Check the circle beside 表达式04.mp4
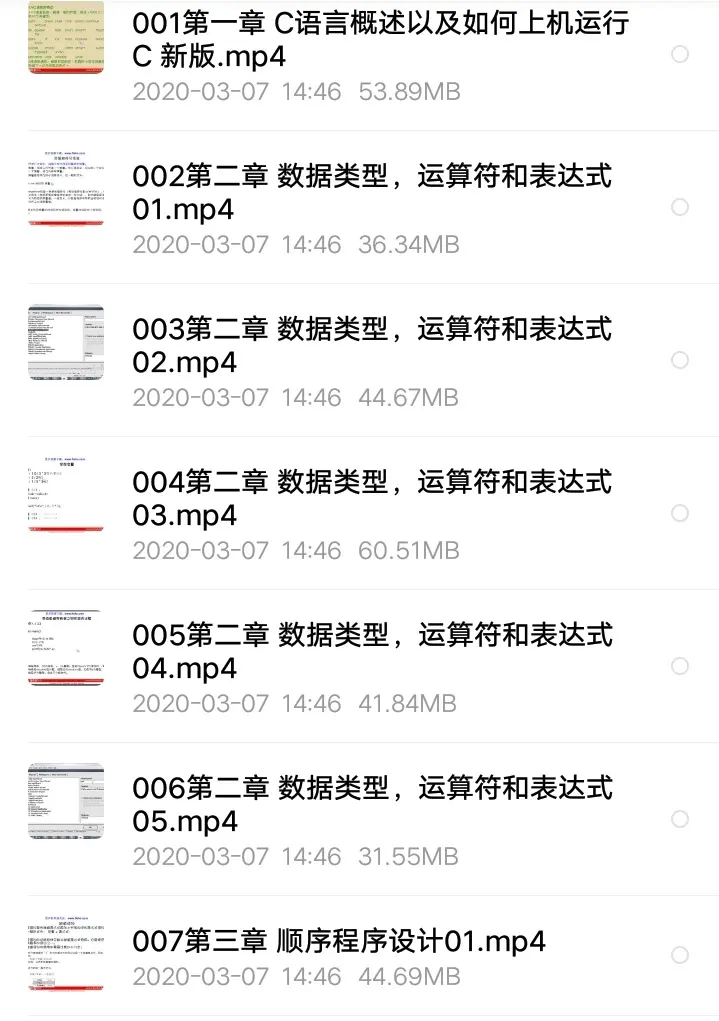 pyautogui.click(x=680, y=666)
